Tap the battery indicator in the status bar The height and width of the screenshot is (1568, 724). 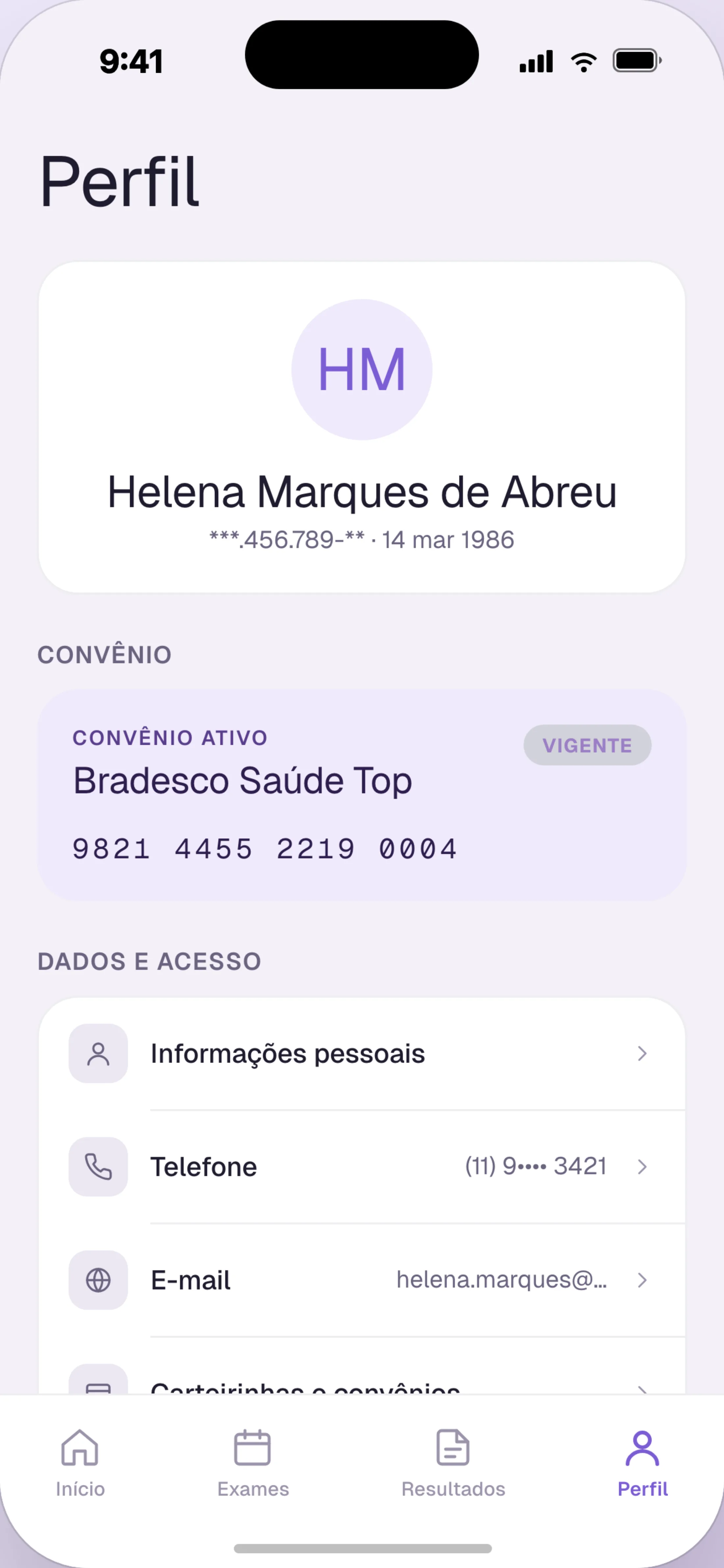(x=636, y=60)
